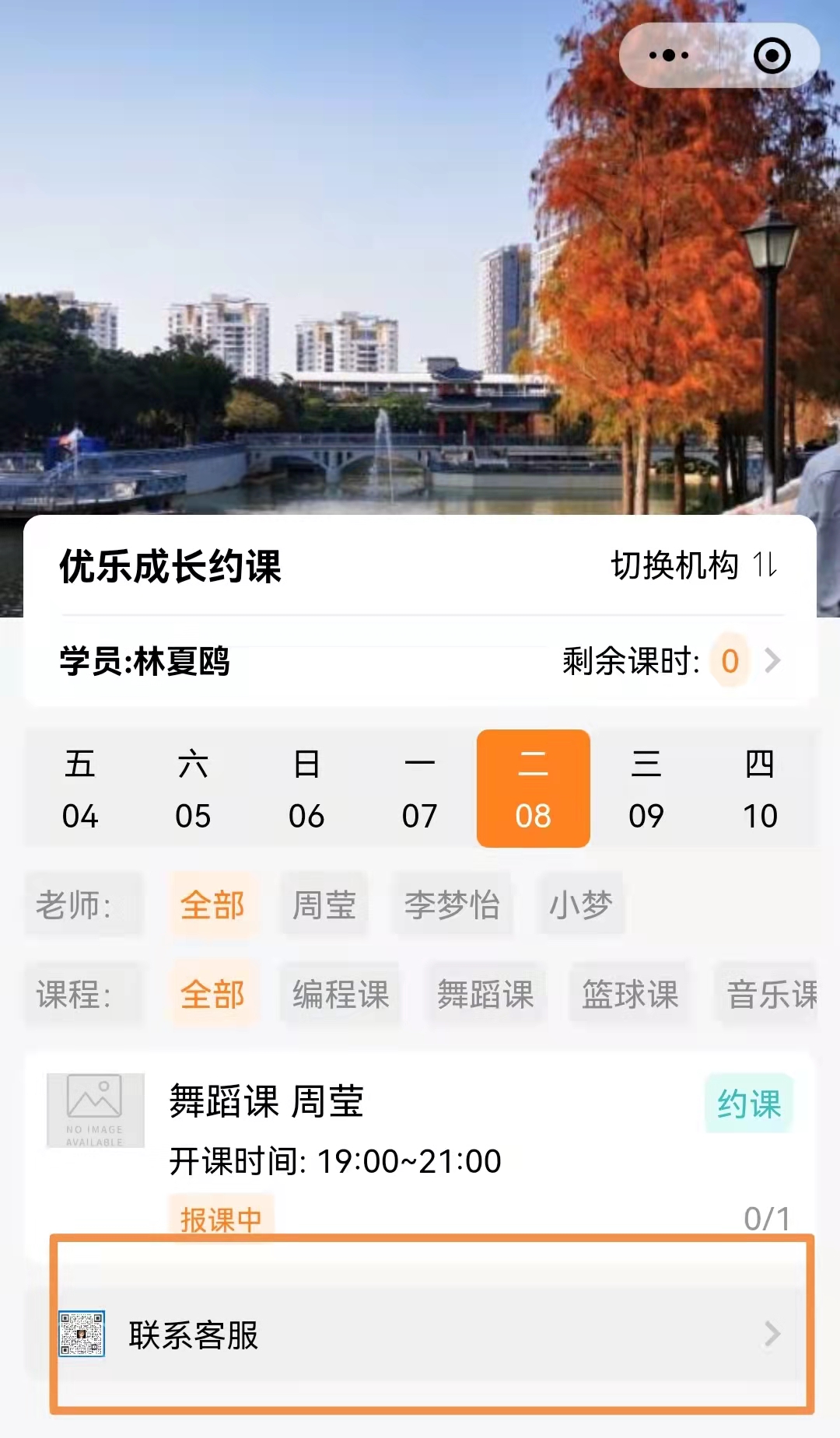Filter courses by 舞蹈课

click(485, 994)
